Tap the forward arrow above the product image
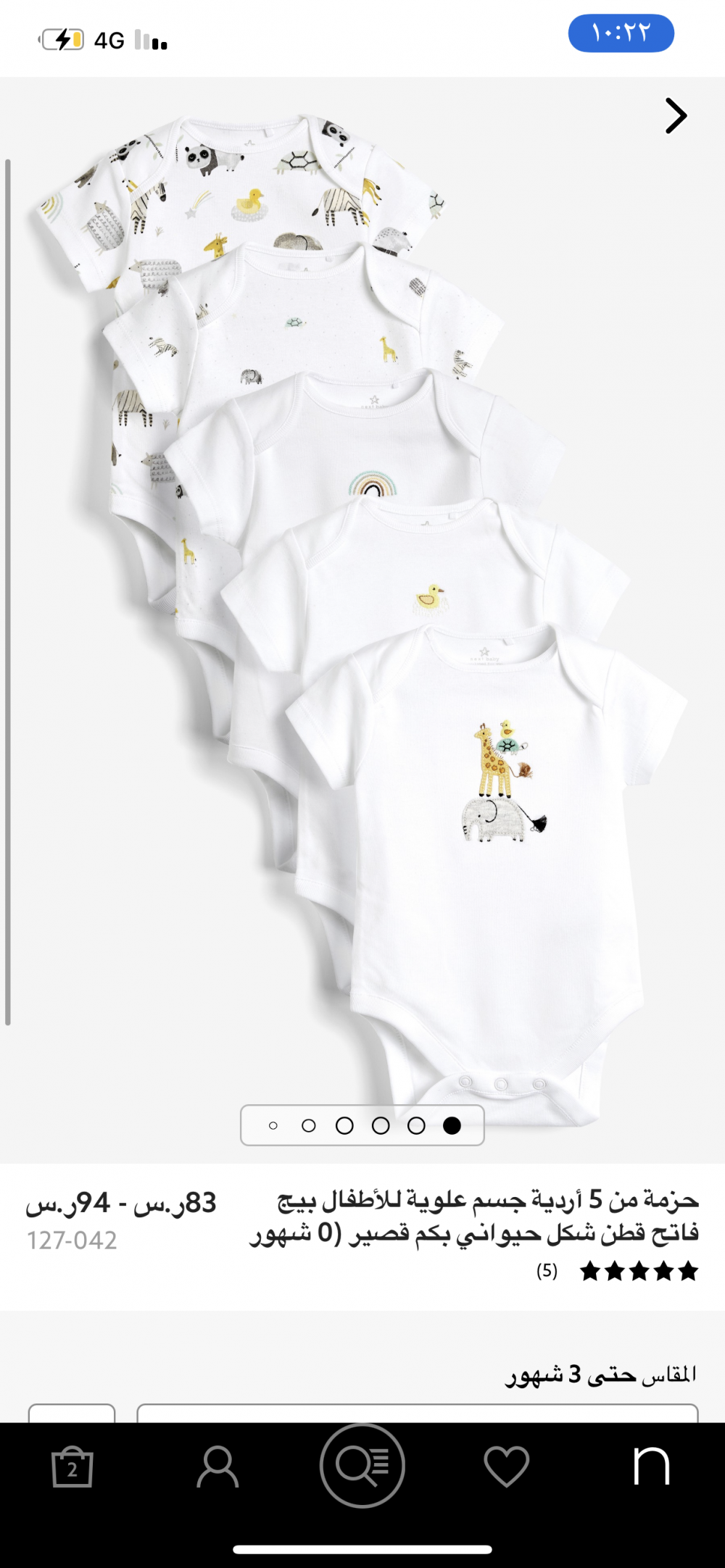This screenshot has height=1568, width=725. click(676, 116)
